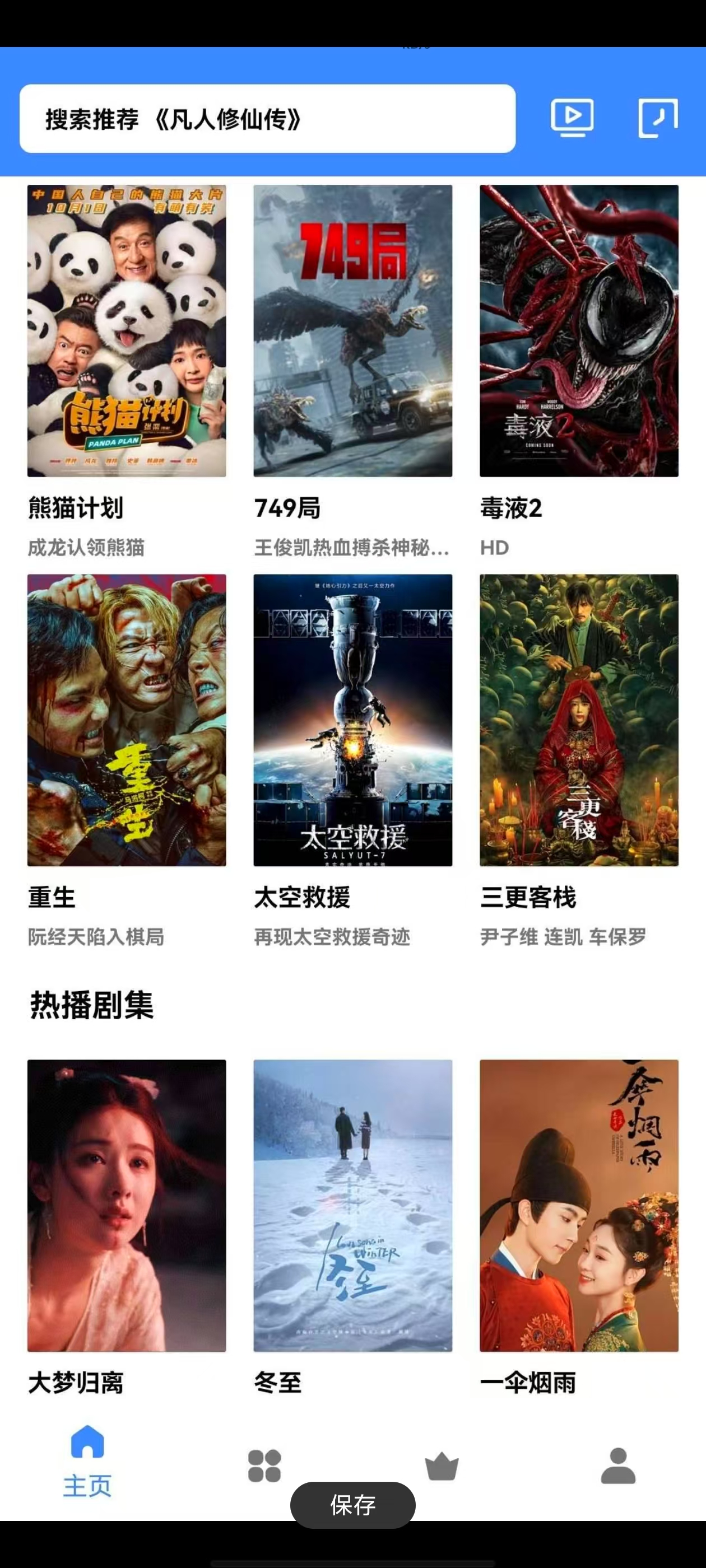
Task: Open the search box recommending 凡人修仙传
Action: click(267, 119)
